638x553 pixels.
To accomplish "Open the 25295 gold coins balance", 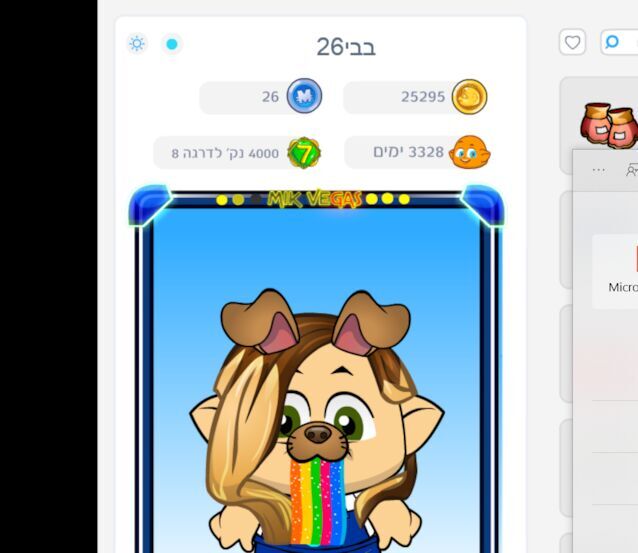I will [417, 97].
